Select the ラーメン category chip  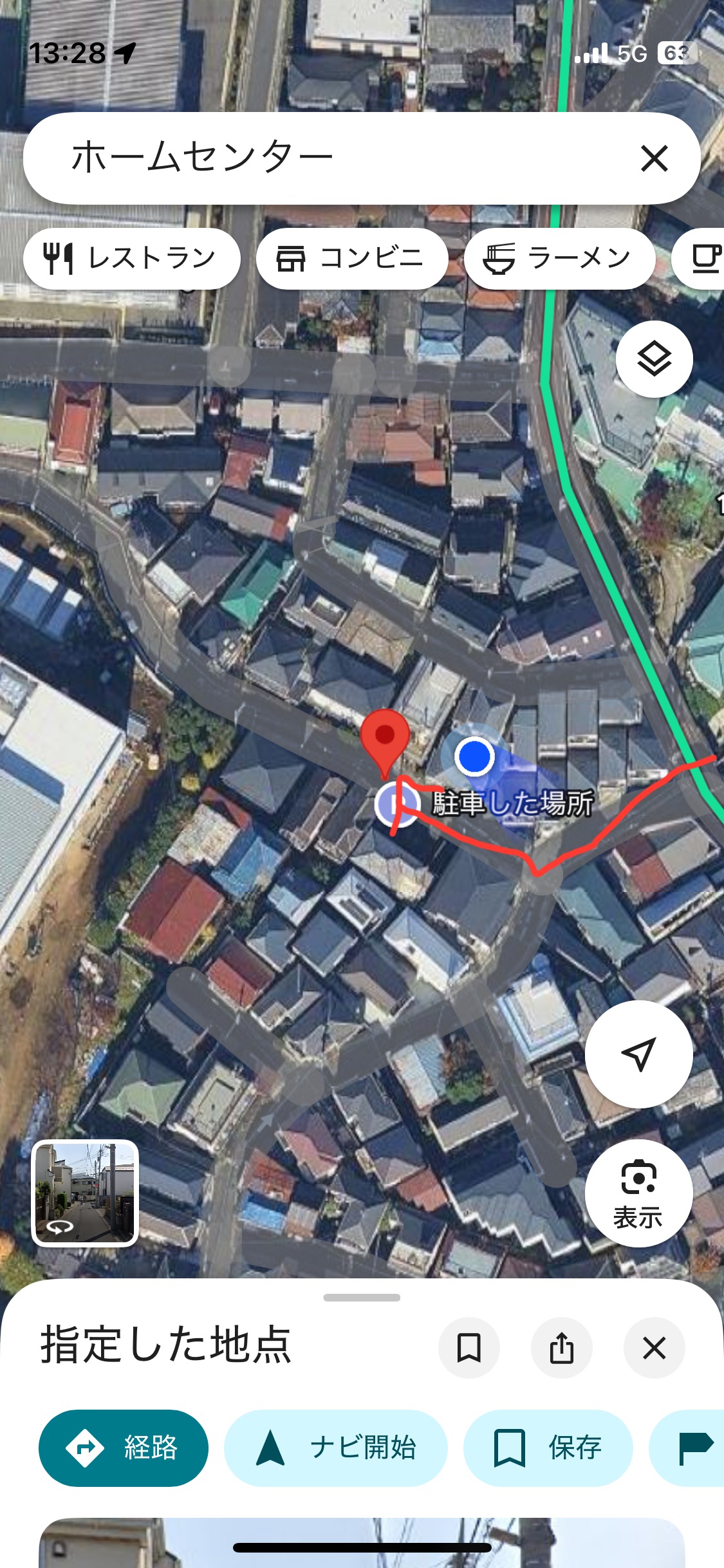[x=559, y=259]
